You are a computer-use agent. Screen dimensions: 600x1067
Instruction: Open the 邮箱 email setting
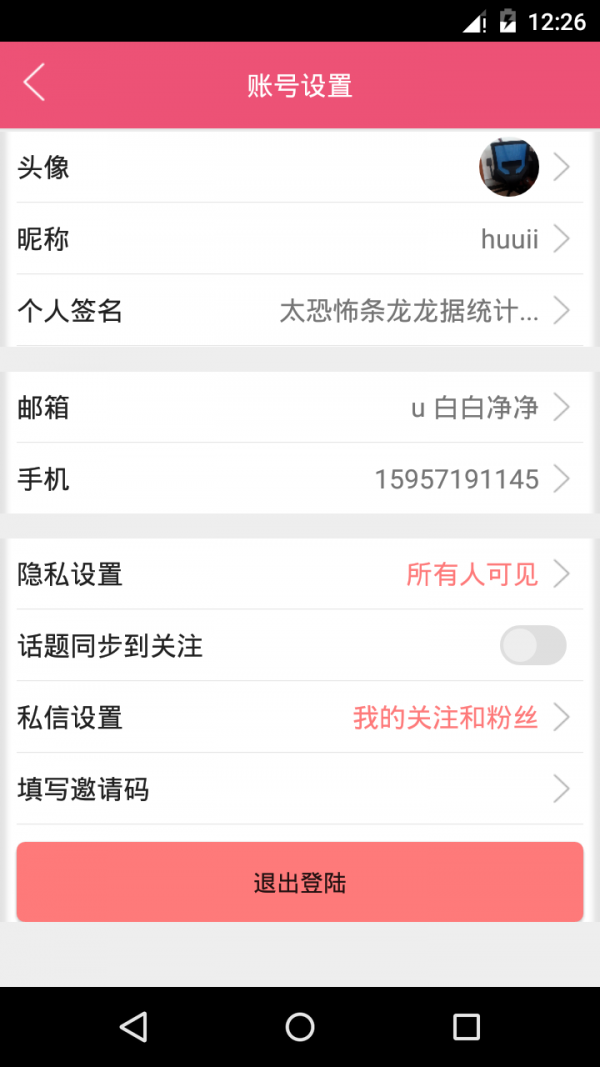[x=300, y=407]
